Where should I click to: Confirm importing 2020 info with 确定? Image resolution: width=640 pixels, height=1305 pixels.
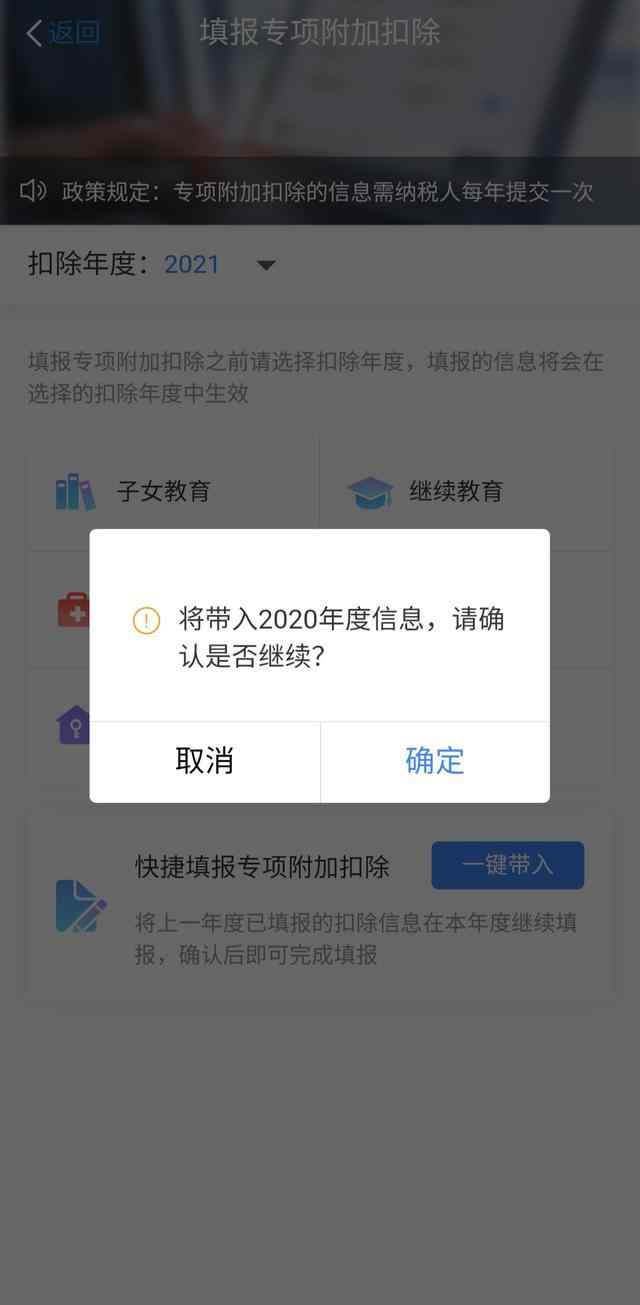click(434, 761)
